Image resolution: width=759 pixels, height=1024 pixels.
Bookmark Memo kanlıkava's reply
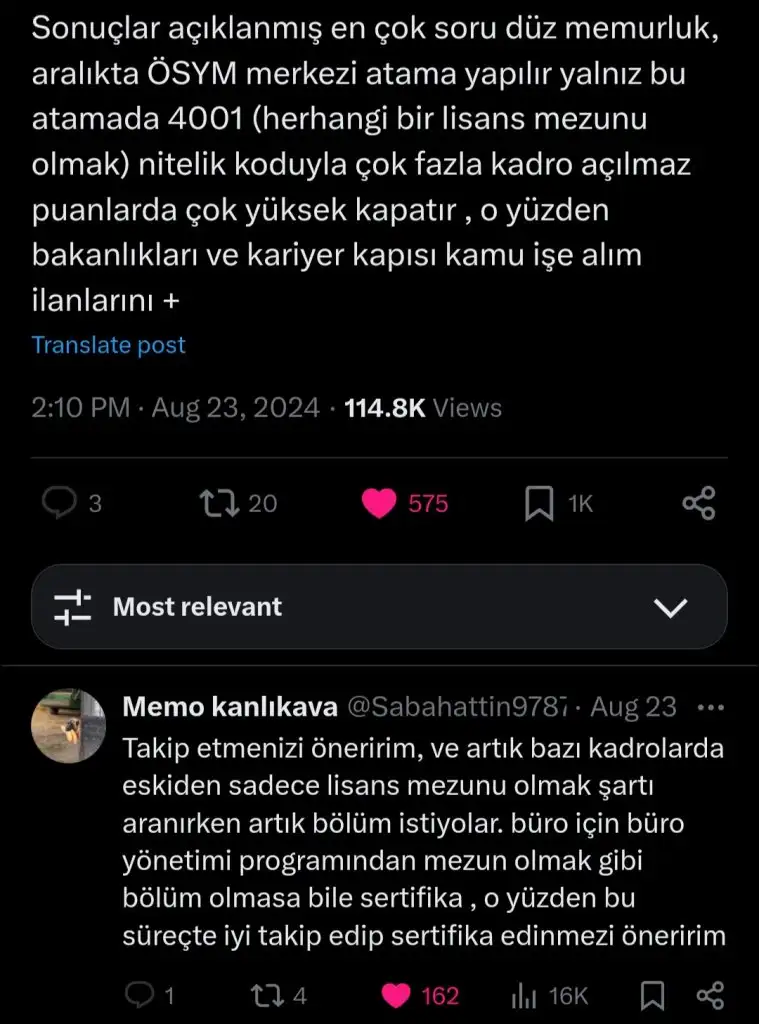click(x=652, y=995)
